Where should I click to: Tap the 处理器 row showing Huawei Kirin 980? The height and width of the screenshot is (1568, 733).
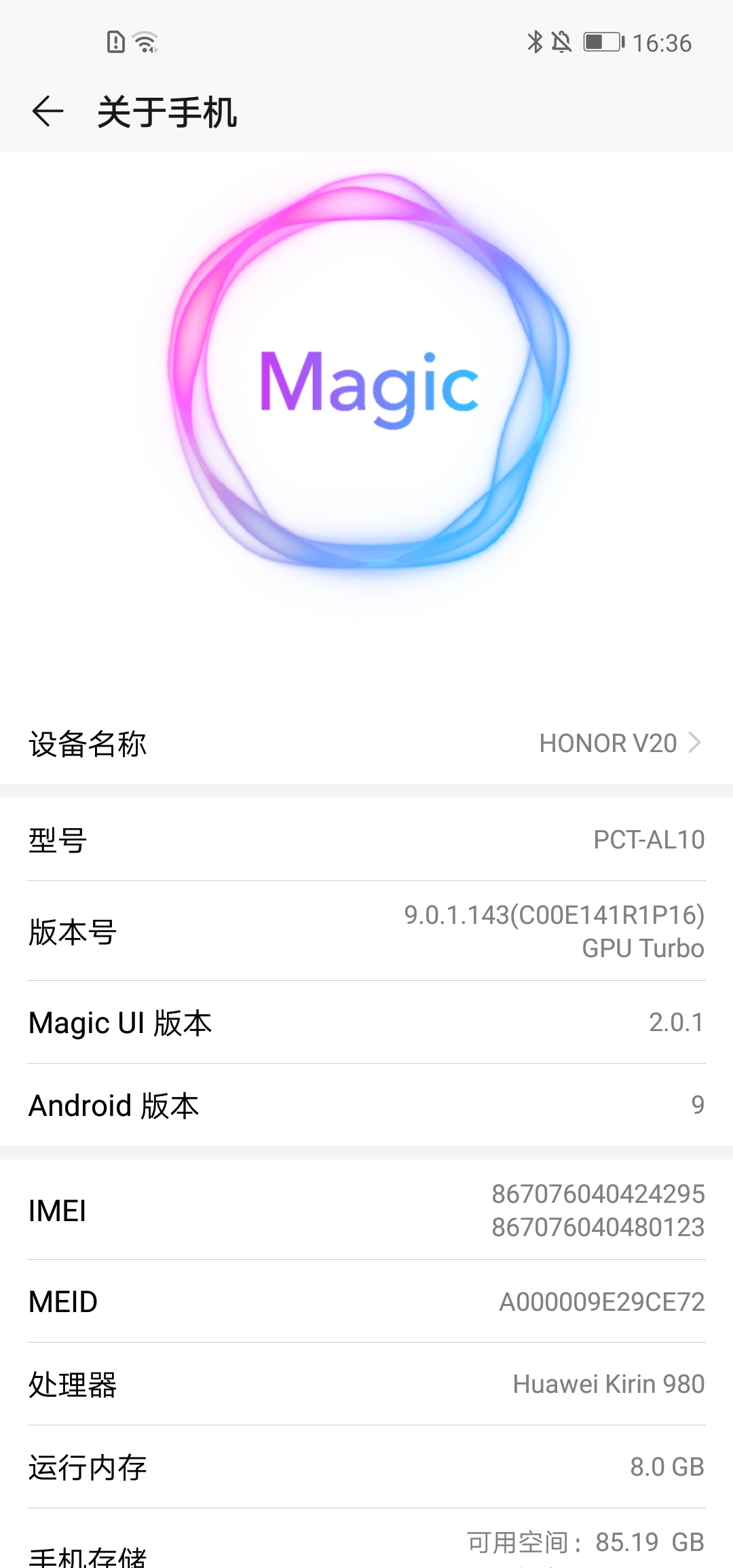pyautogui.click(x=366, y=1383)
